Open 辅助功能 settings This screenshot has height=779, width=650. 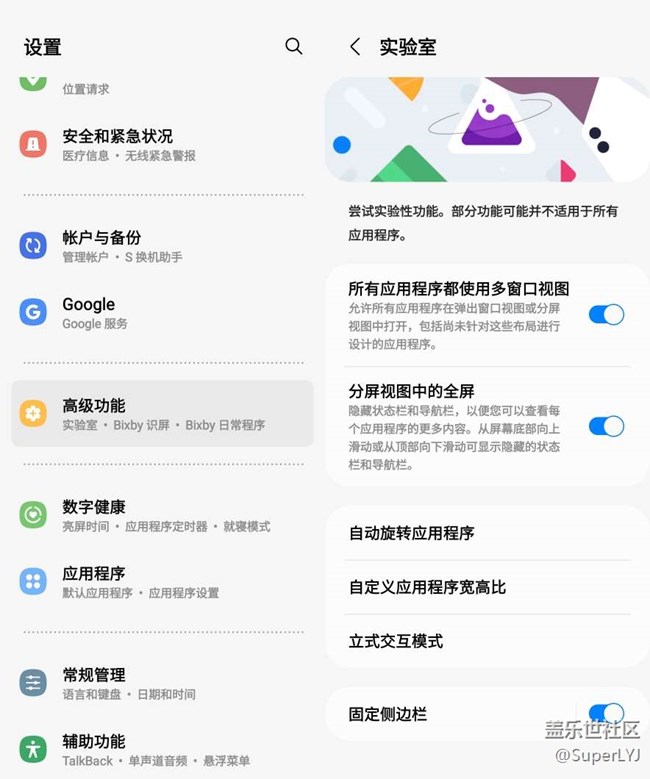pos(162,750)
